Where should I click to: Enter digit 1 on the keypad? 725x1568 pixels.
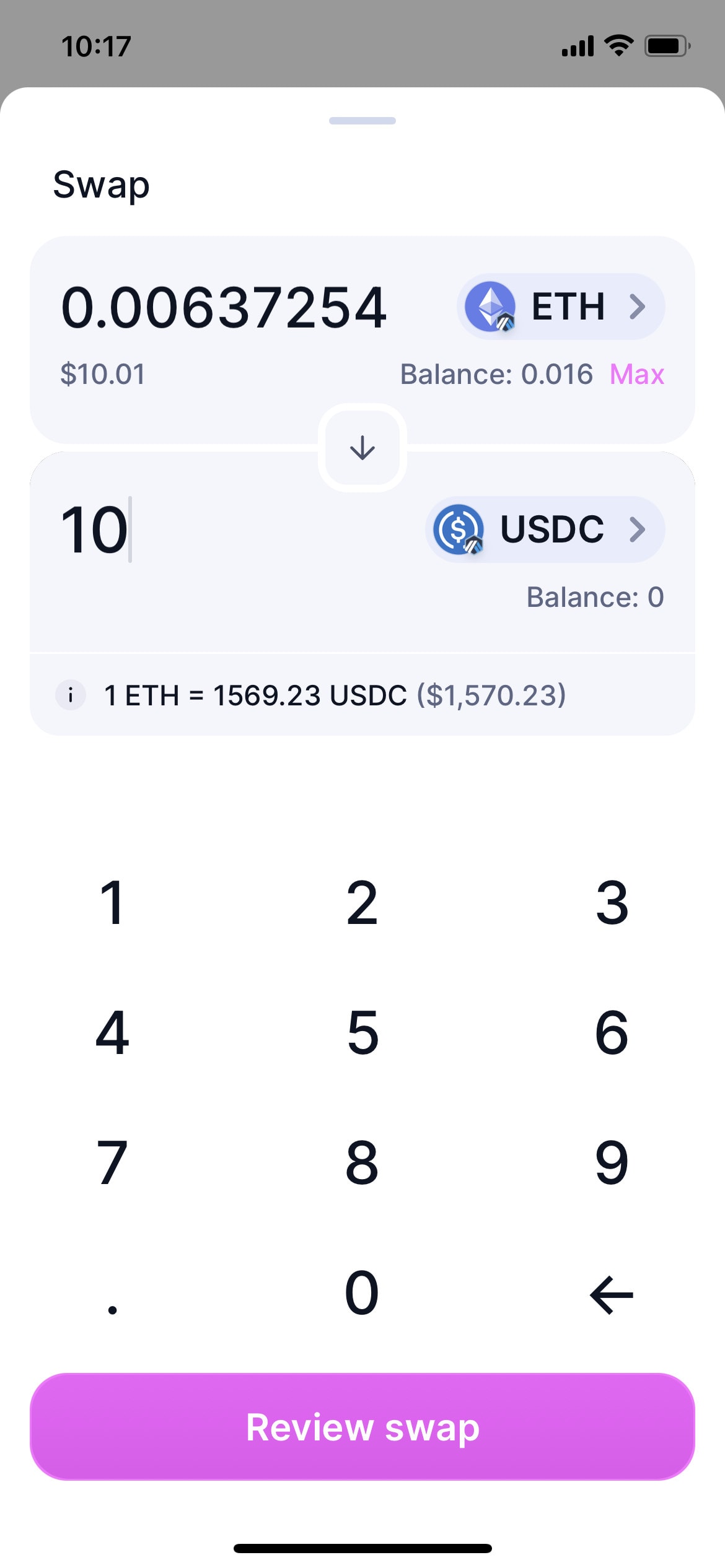point(113,902)
